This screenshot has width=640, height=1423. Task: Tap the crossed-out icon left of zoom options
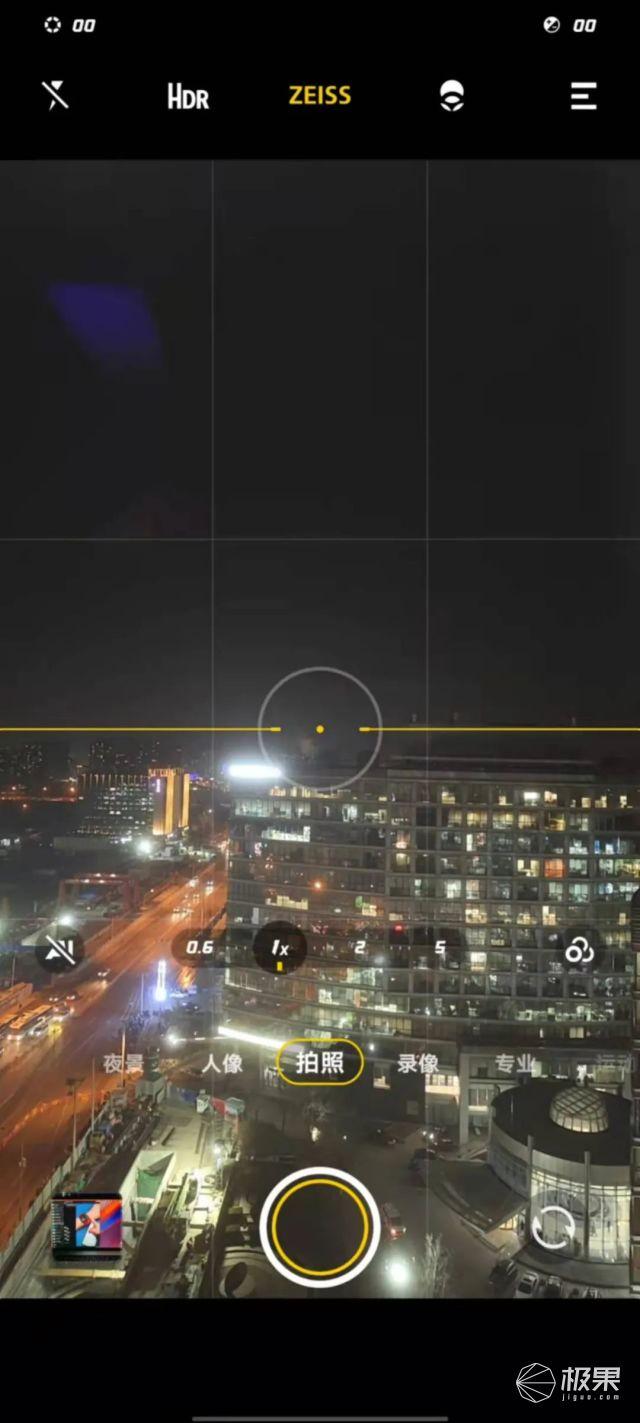pyautogui.click(x=60, y=950)
